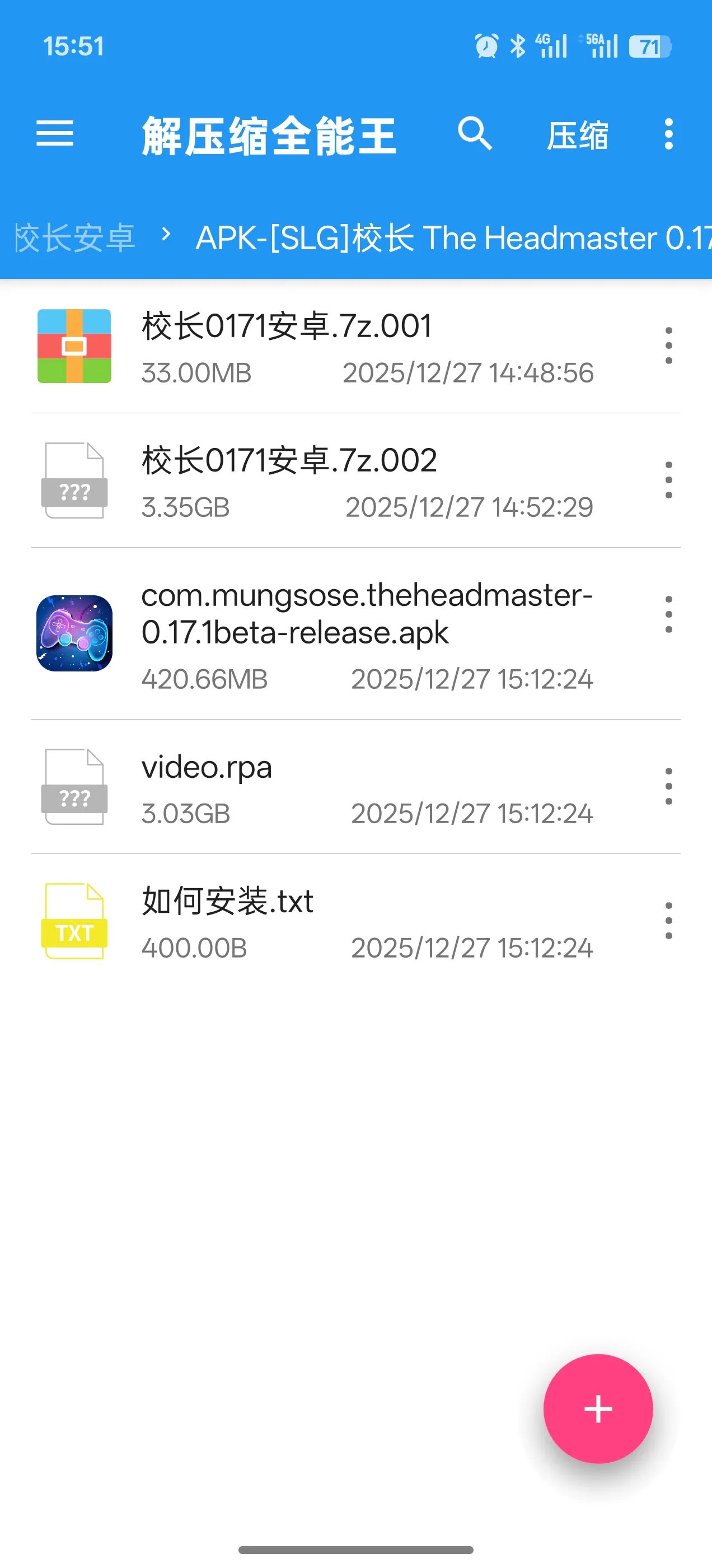Search files with the magnifier icon
The image size is (712, 1568).
pyautogui.click(x=475, y=134)
